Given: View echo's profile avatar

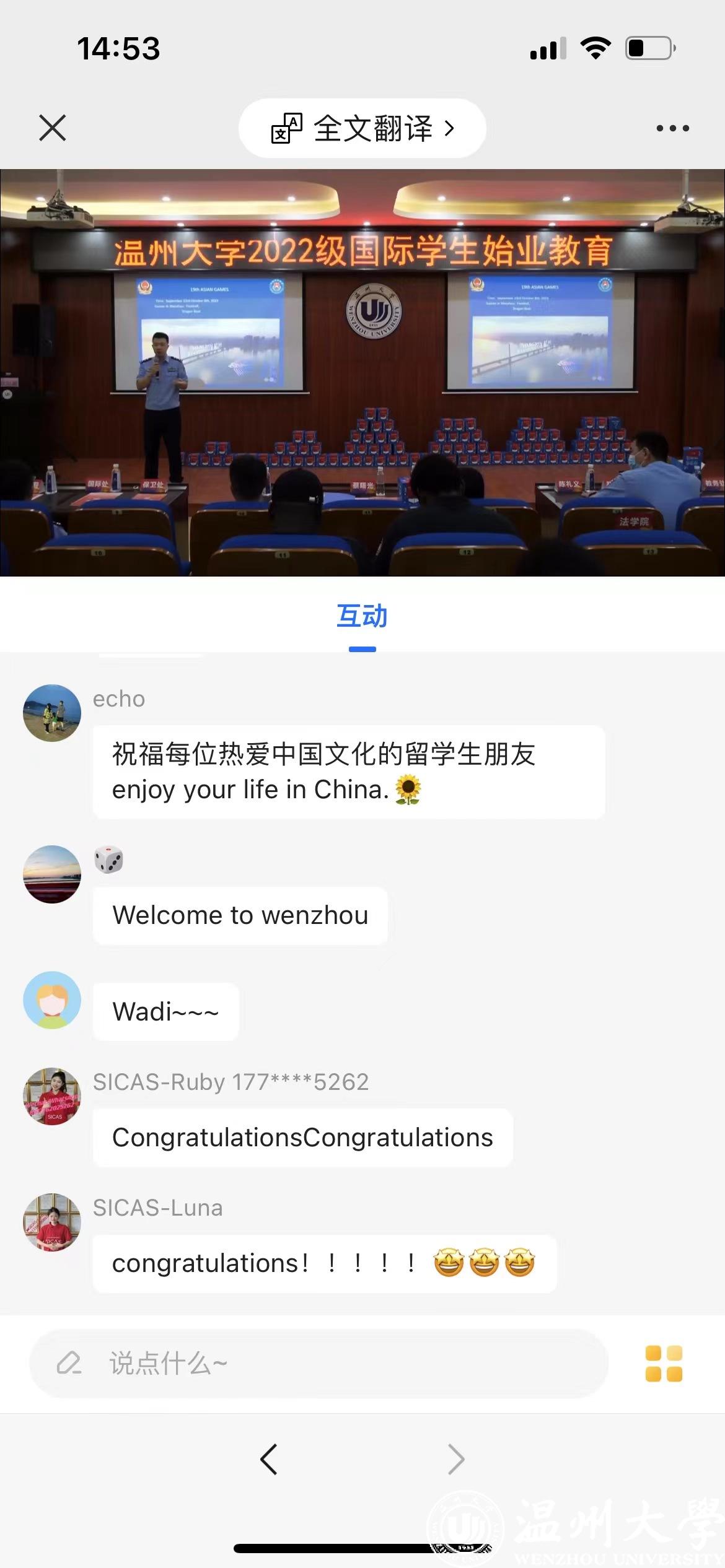Looking at the screenshot, I should coord(52,713).
